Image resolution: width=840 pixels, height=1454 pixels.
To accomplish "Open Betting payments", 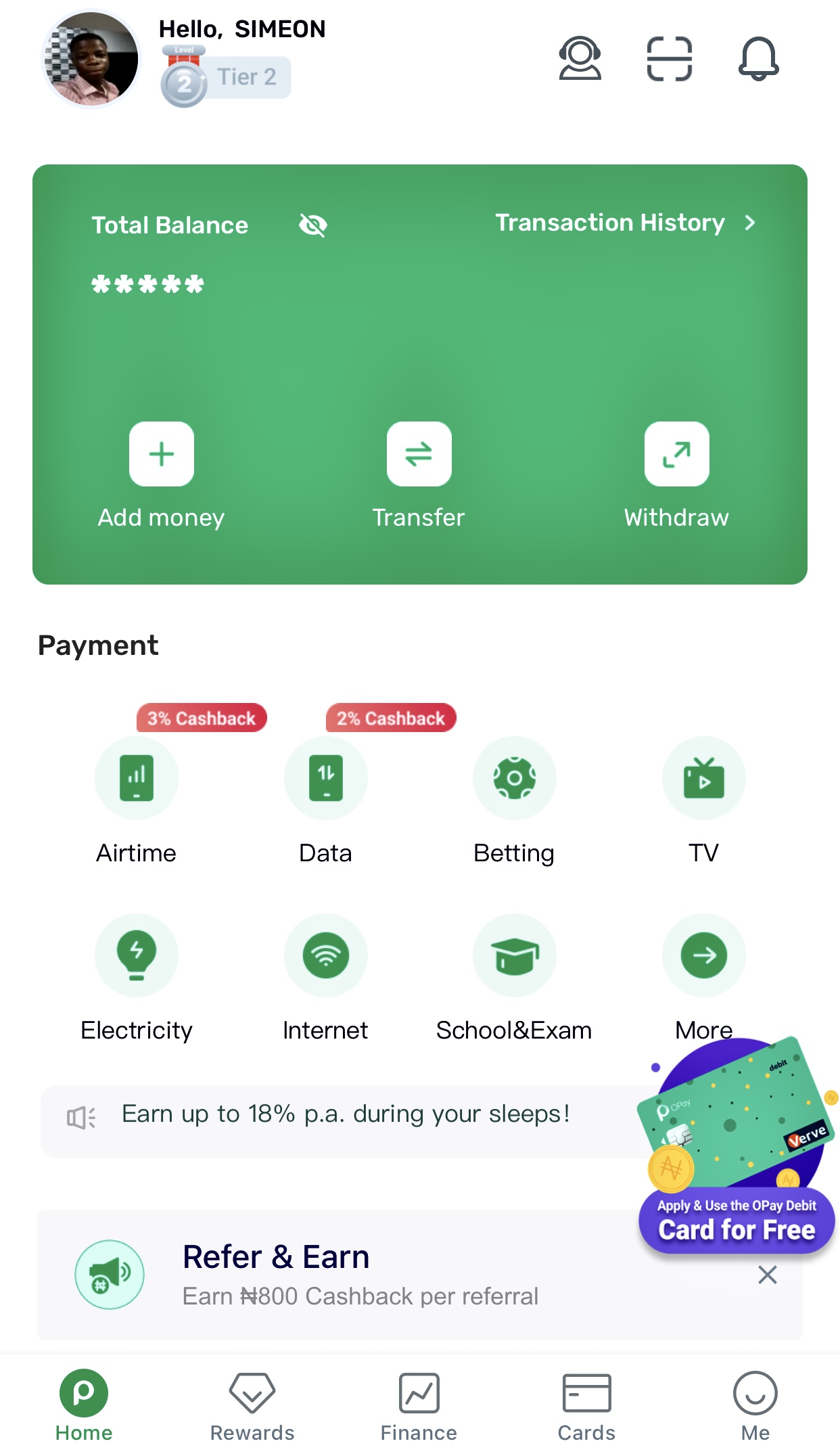I will [x=514, y=778].
